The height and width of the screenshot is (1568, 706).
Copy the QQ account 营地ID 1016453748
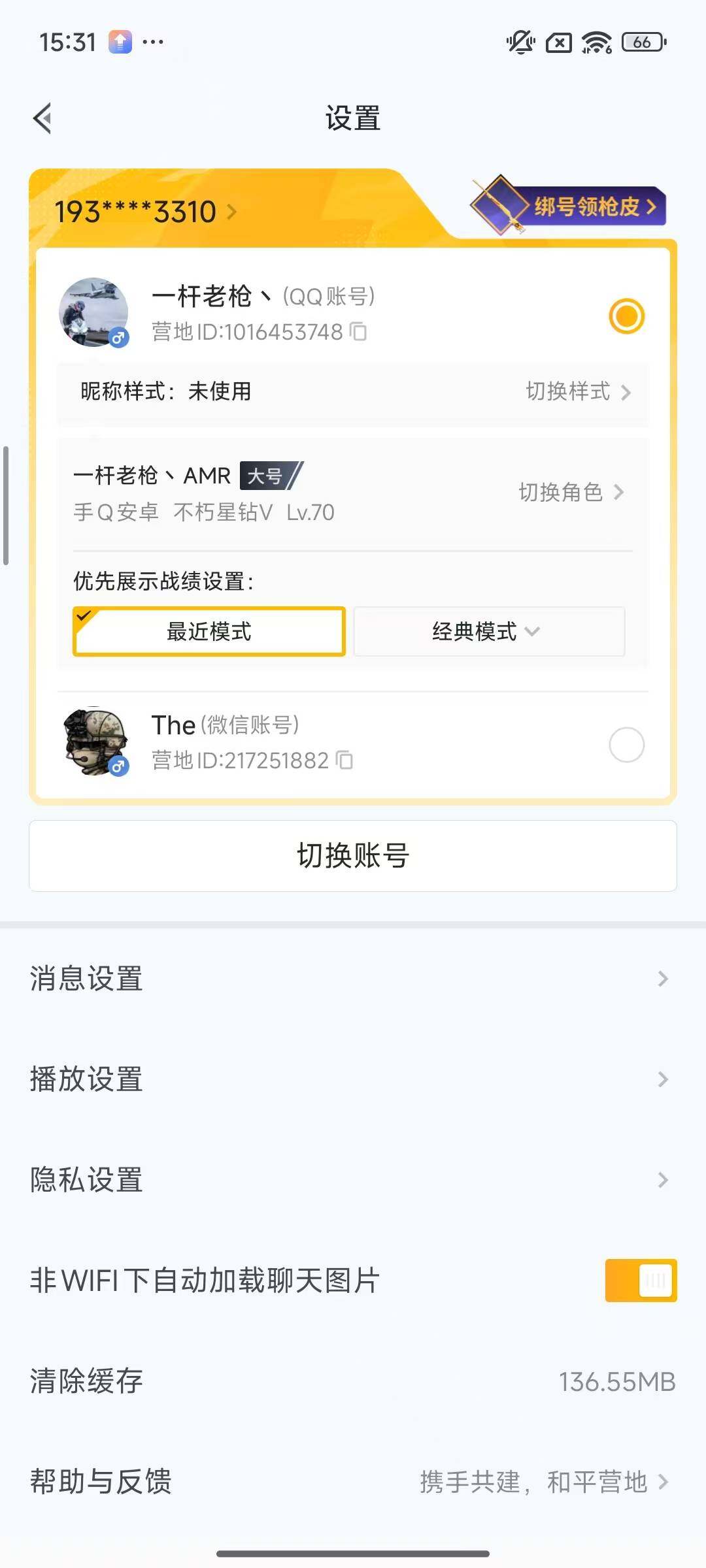click(358, 332)
